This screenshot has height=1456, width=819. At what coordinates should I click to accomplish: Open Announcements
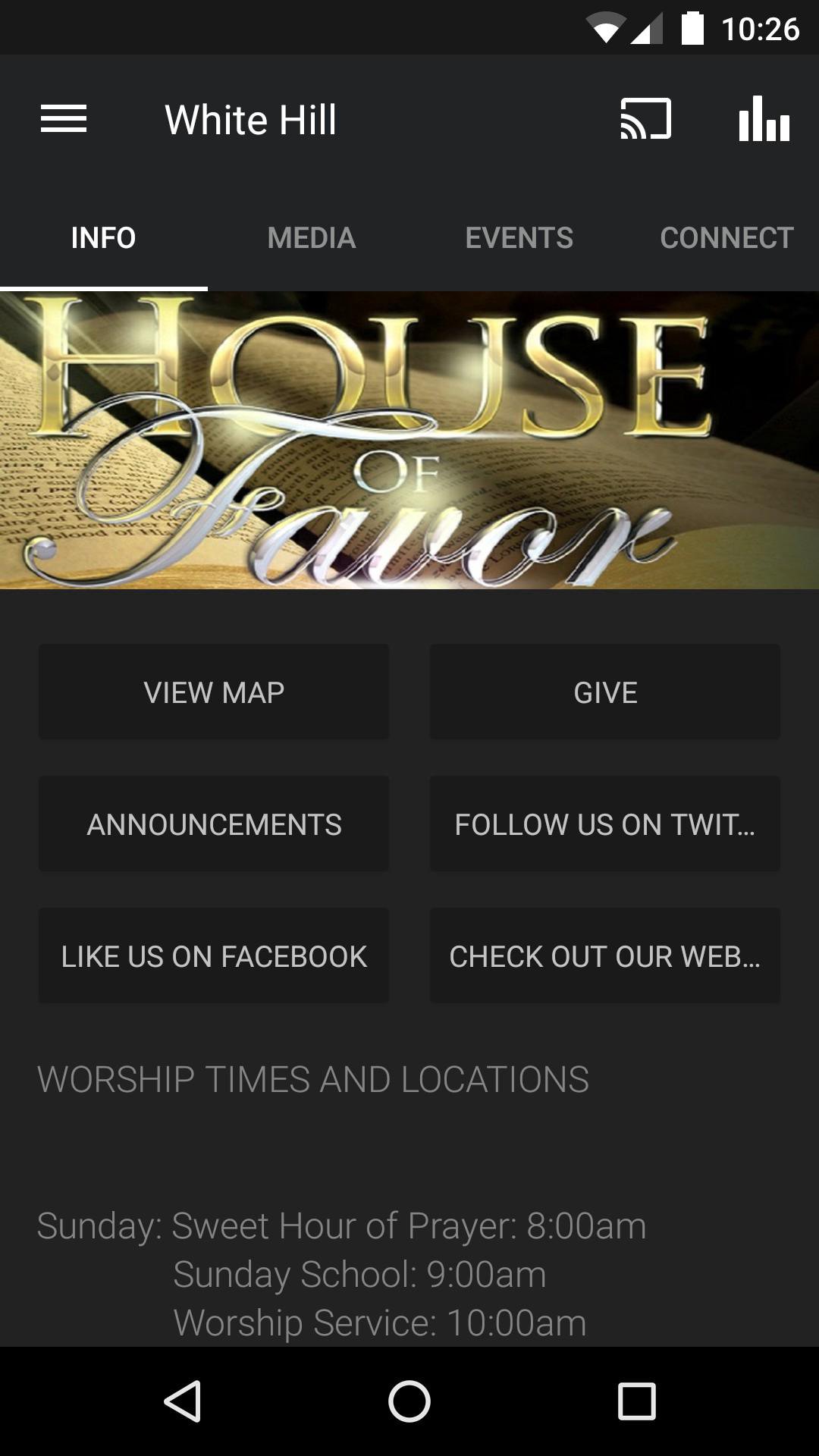(214, 824)
